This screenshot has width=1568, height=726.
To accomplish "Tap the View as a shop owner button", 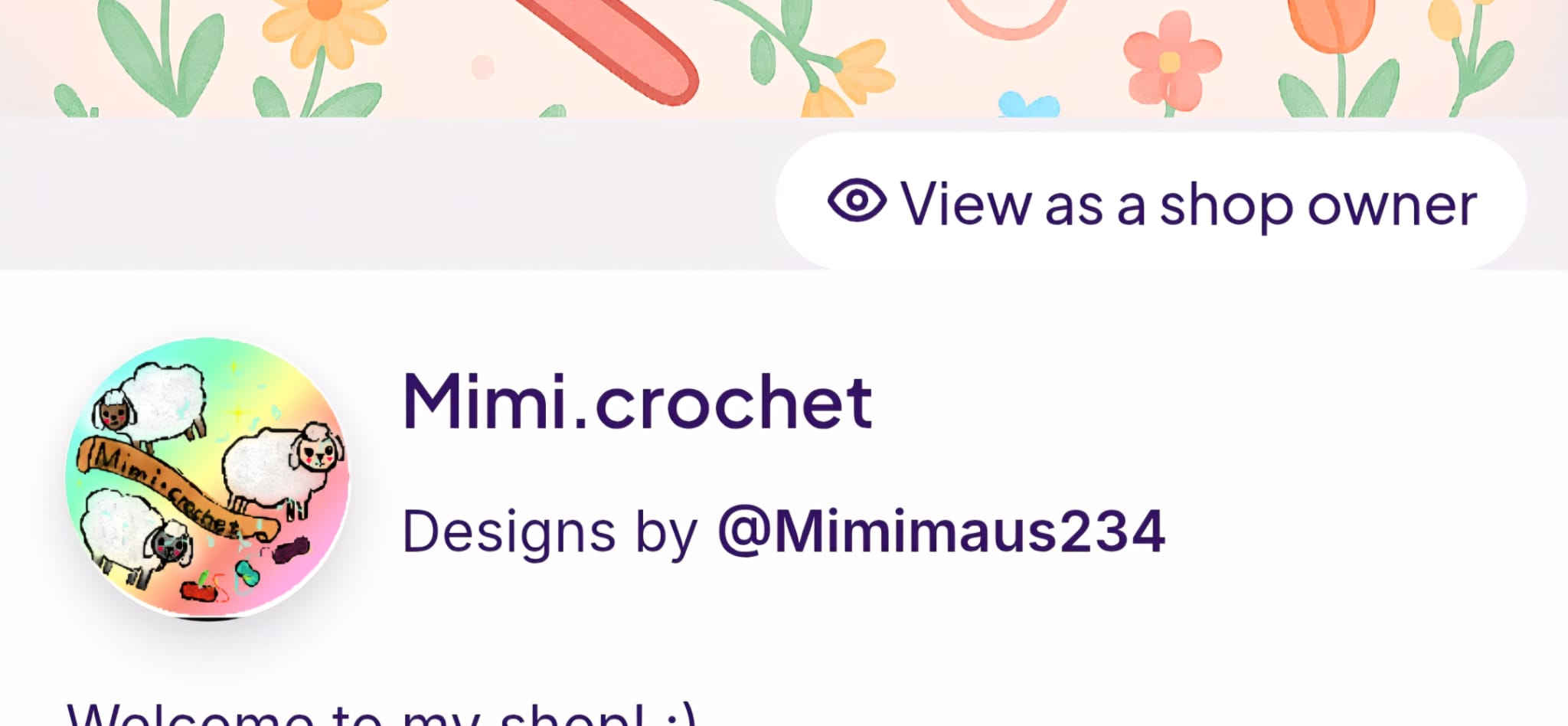I will [1151, 203].
